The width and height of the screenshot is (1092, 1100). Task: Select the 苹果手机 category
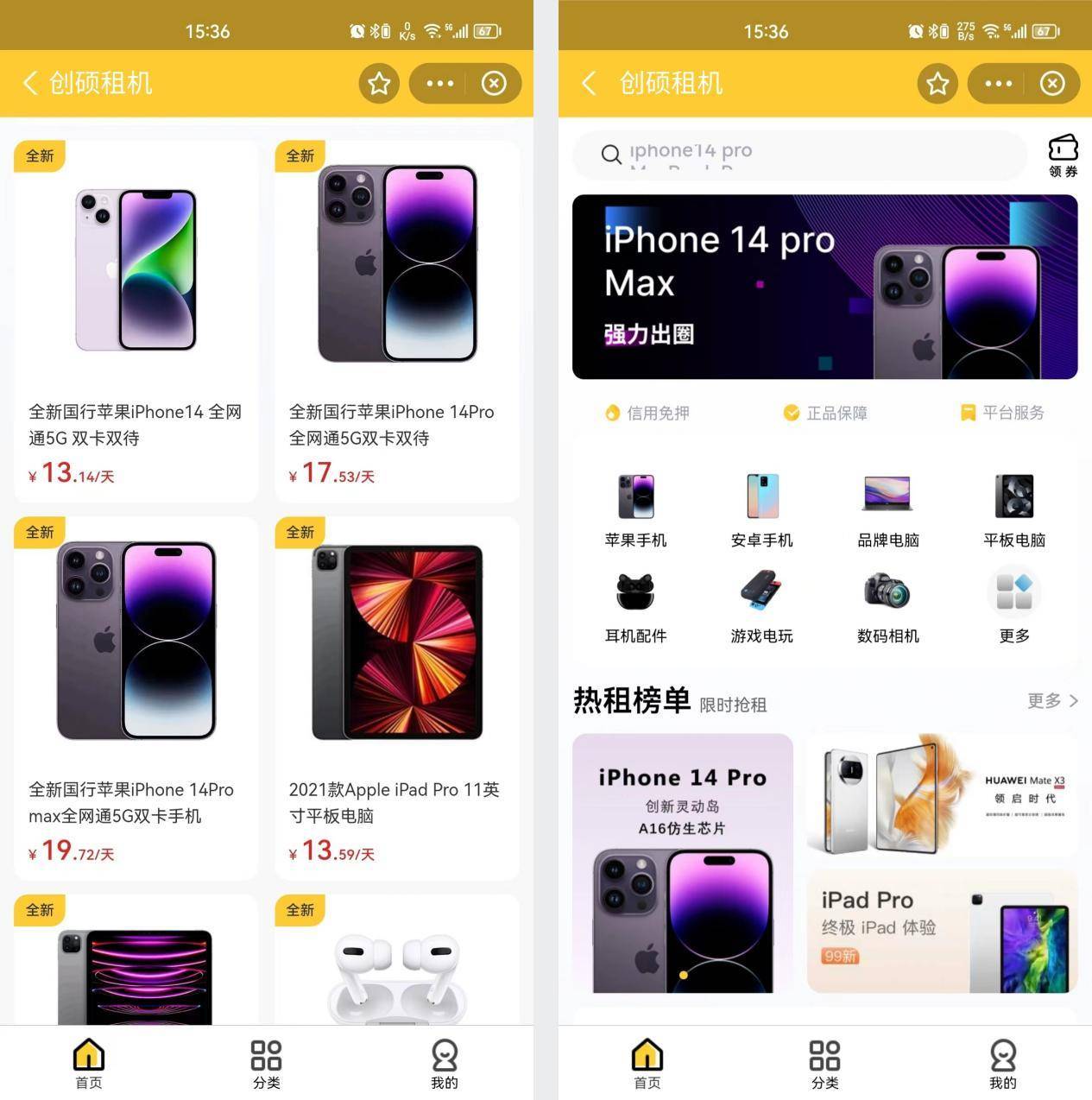pyautogui.click(x=635, y=510)
